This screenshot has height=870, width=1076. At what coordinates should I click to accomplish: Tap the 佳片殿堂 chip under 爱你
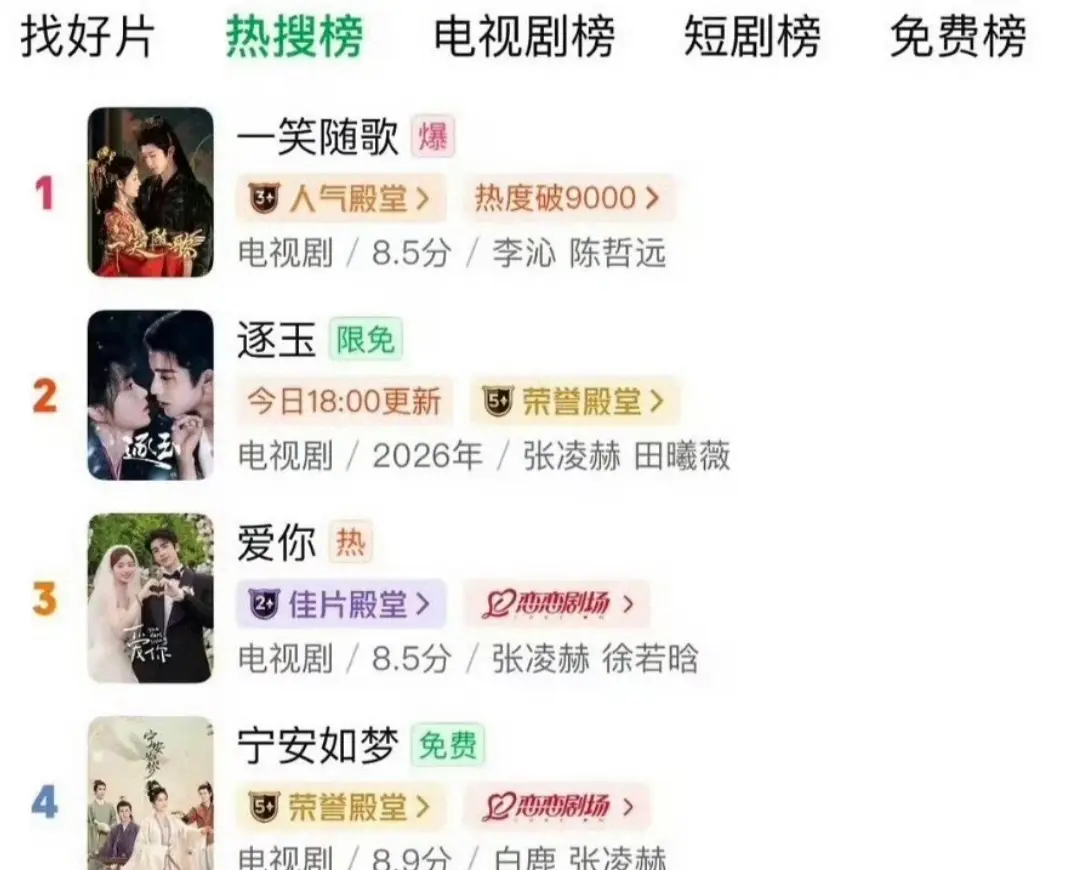pos(340,604)
